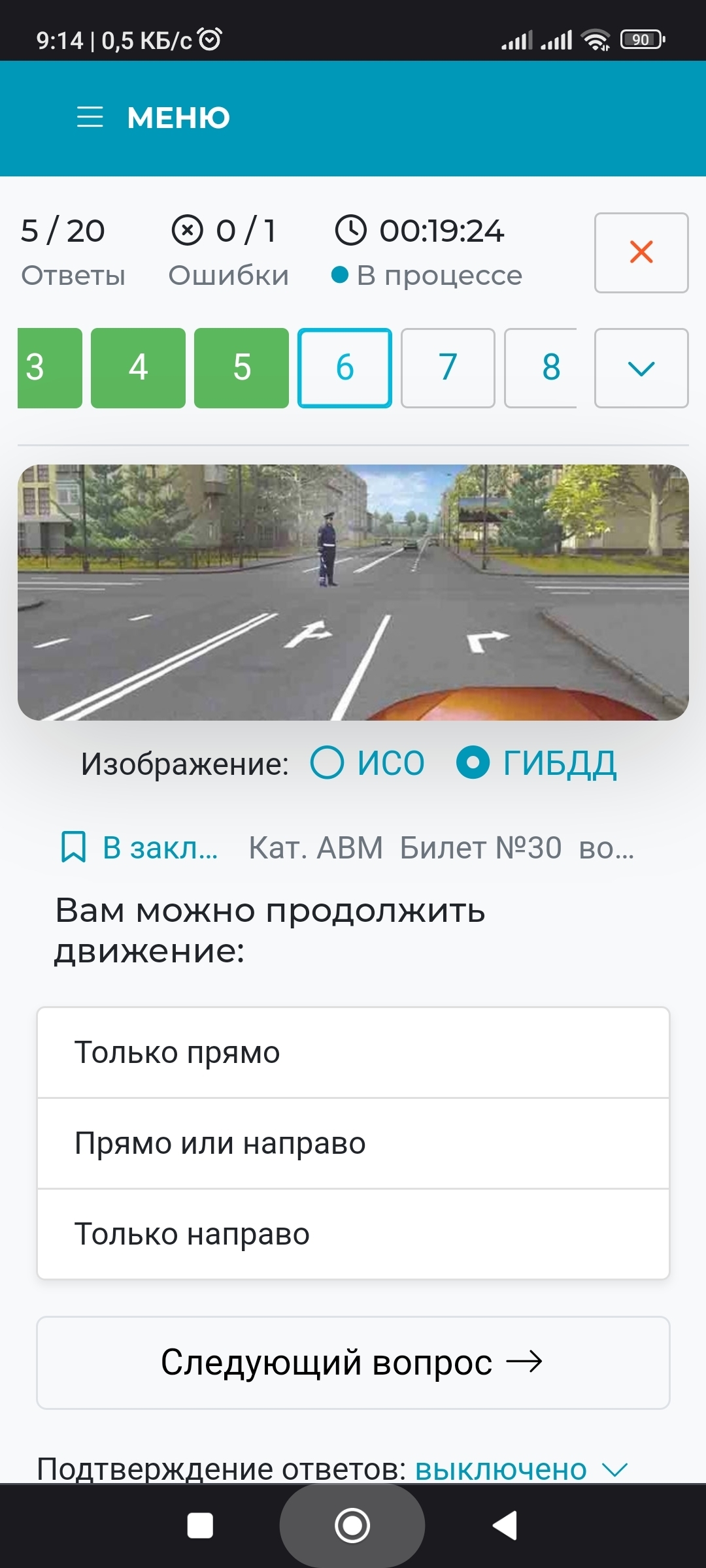Enlarge the intersection question image

(x=353, y=592)
